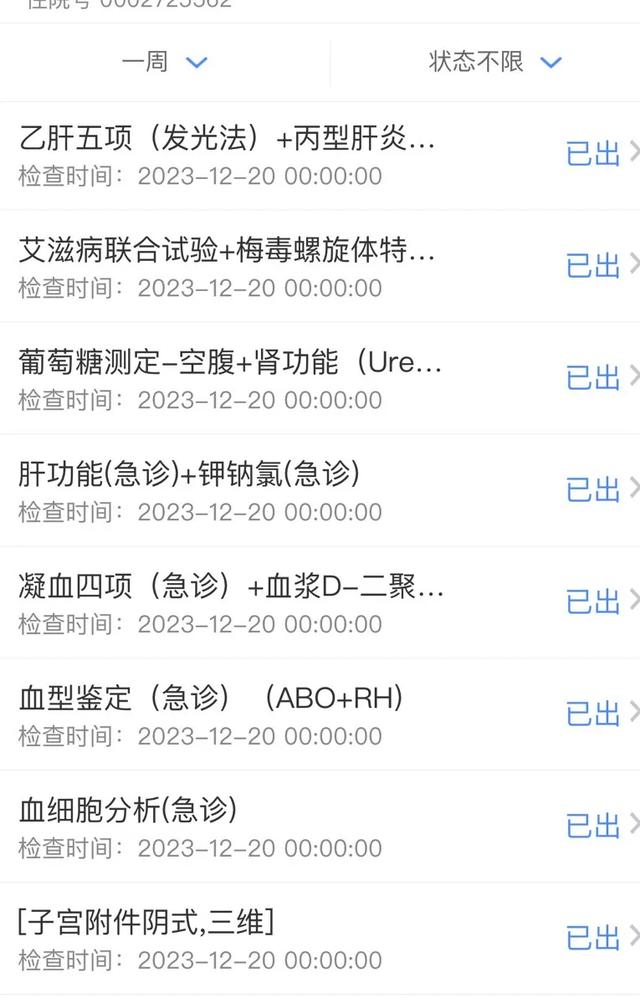The width and height of the screenshot is (640, 998).
Task: Open 肝功能(急诊)+钾钠氯(急诊) report
Action: click(320, 491)
